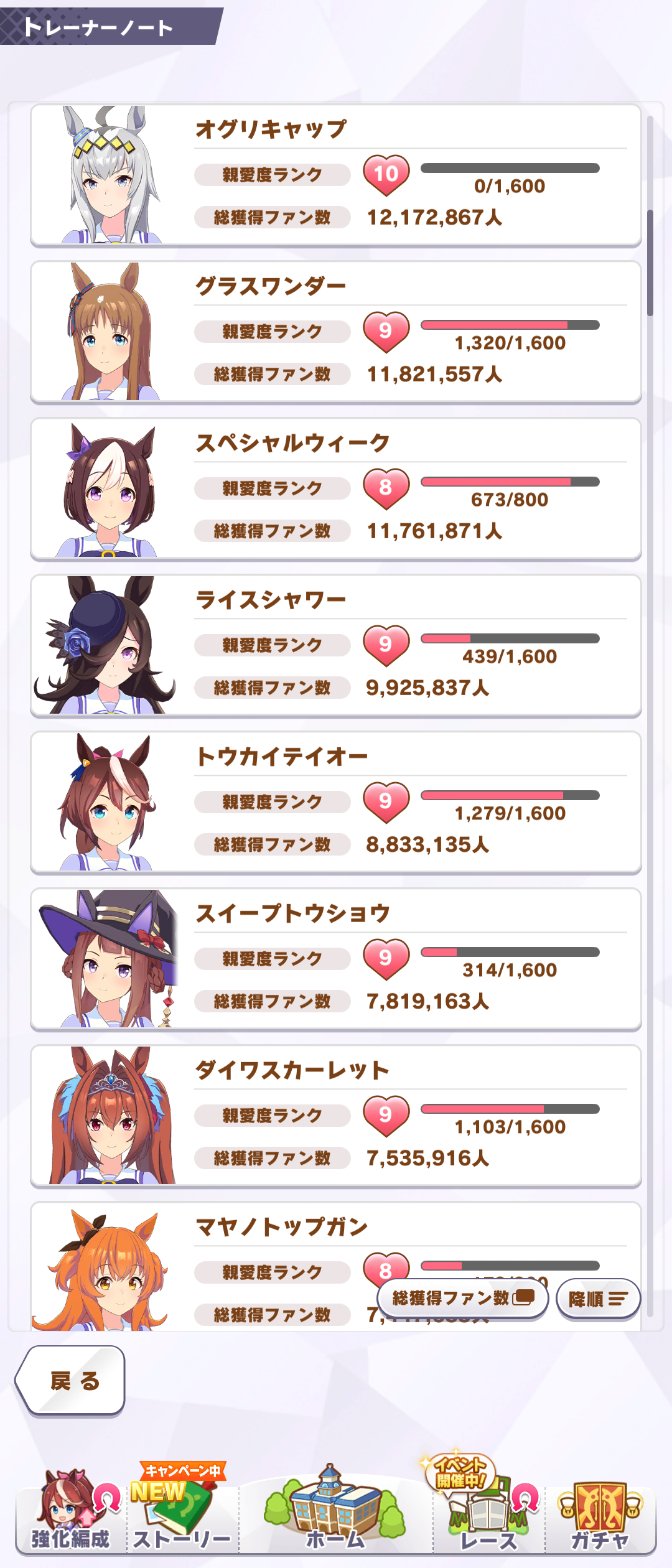Image resolution: width=672 pixels, height=1568 pixels.
Task: Open the ストーリー tab
Action: pyautogui.click(x=182, y=1513)
